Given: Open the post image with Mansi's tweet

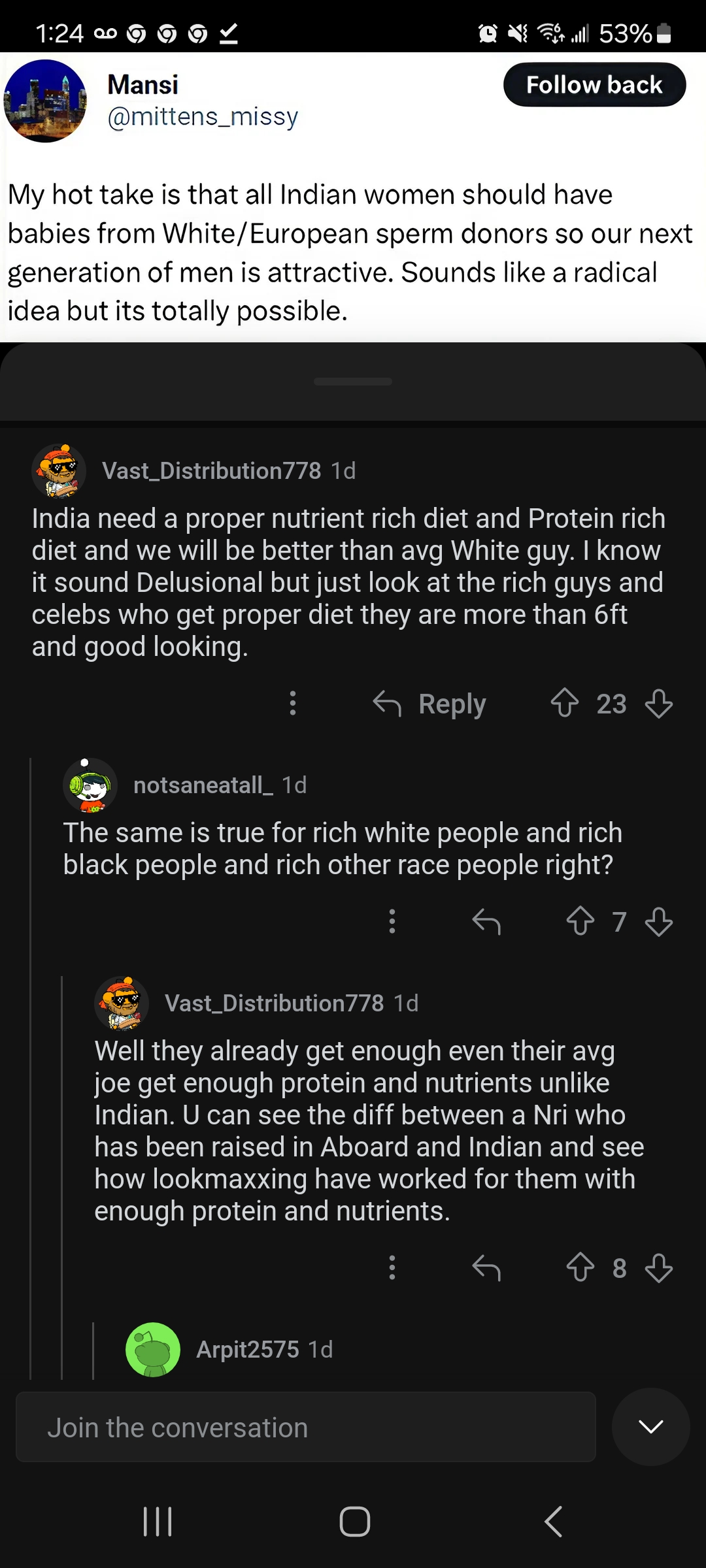Looking at the screenshot, I should point(353,196).
